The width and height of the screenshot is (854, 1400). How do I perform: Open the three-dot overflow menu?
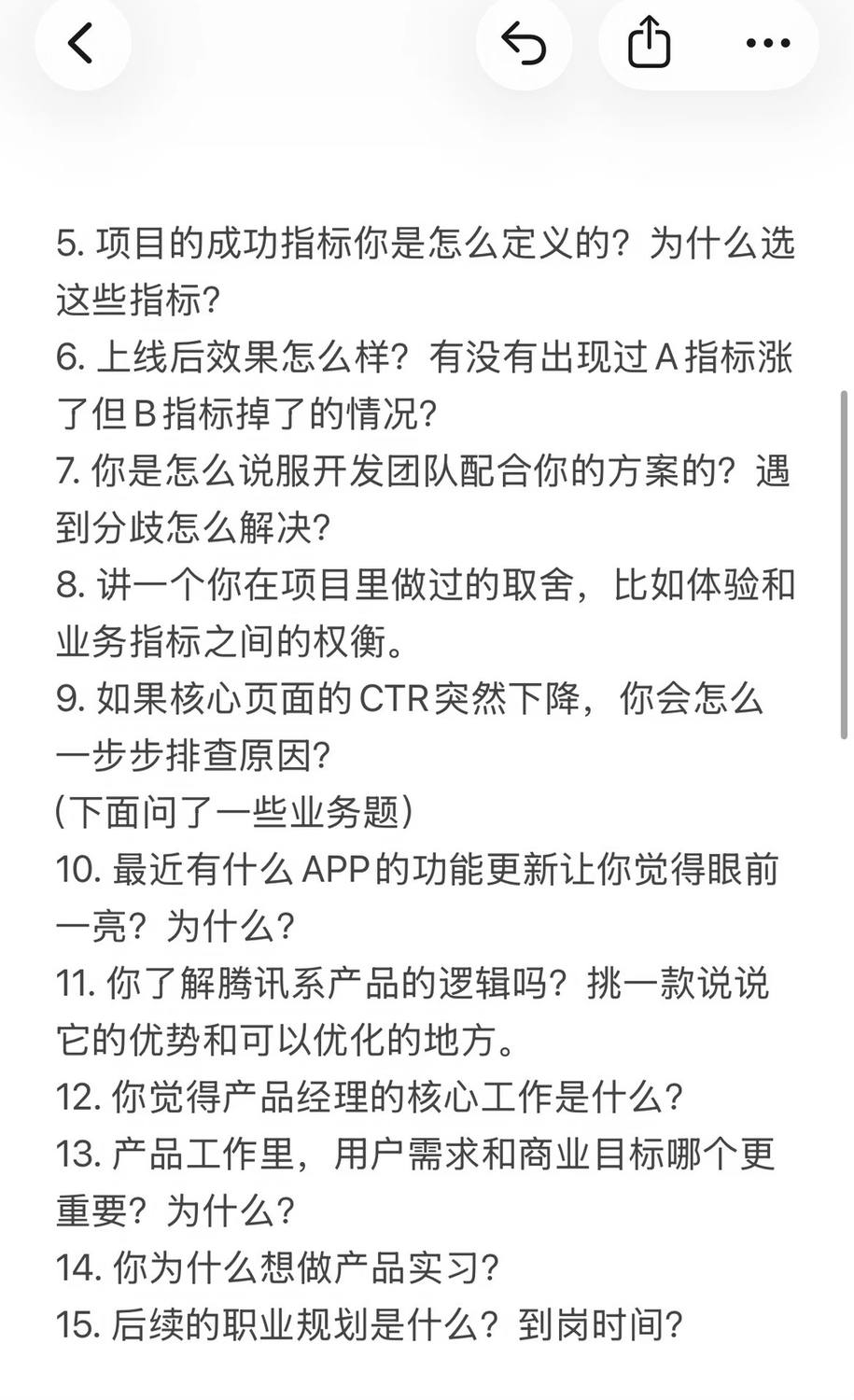769,43
